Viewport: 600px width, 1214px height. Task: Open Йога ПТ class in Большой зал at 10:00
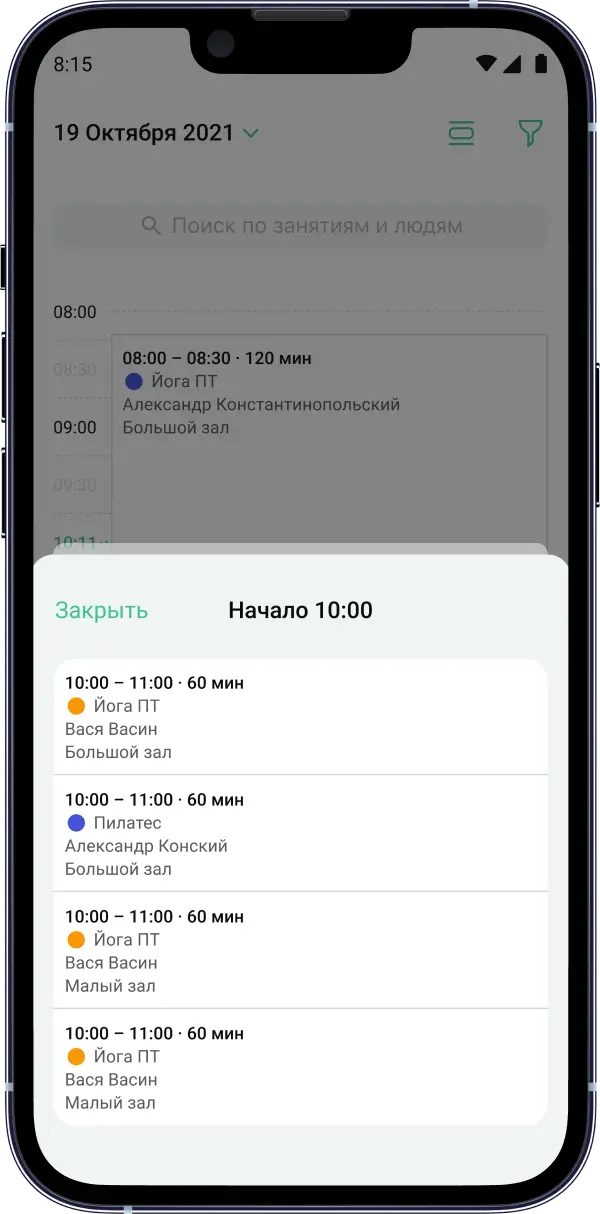[x=300, y=717]
